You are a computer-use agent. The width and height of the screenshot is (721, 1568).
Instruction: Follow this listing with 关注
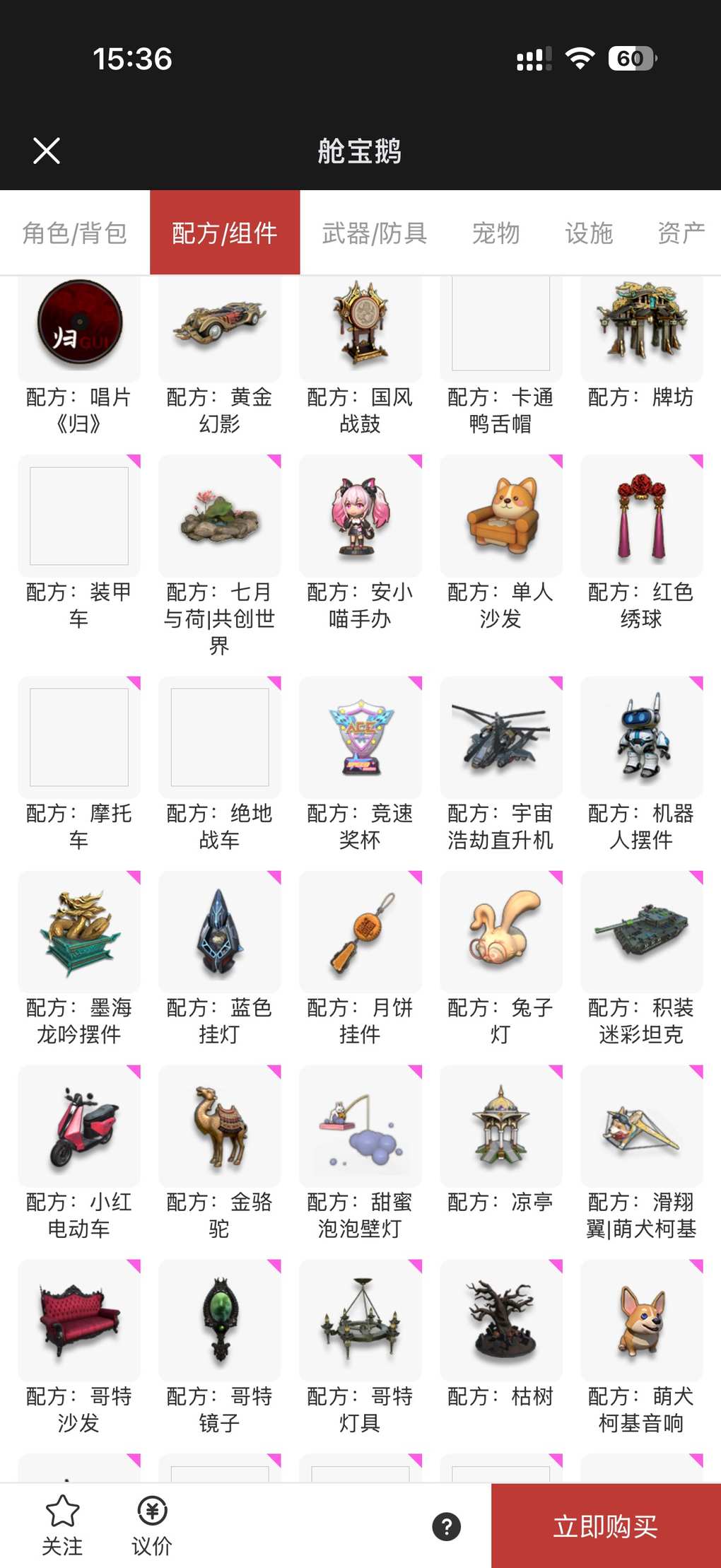click(x=62, y=1526)
